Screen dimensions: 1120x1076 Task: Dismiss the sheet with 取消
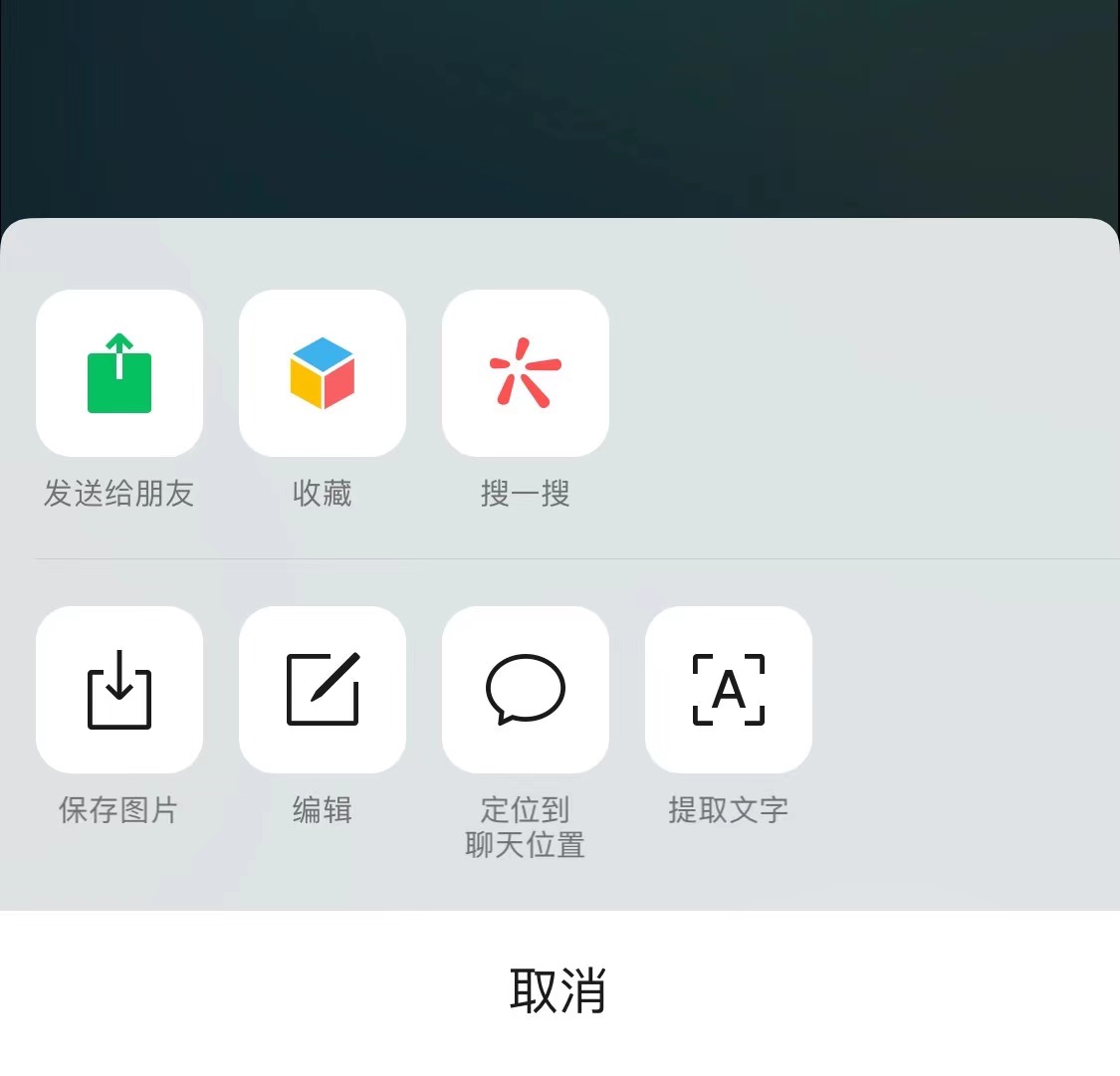coord(558,990)
